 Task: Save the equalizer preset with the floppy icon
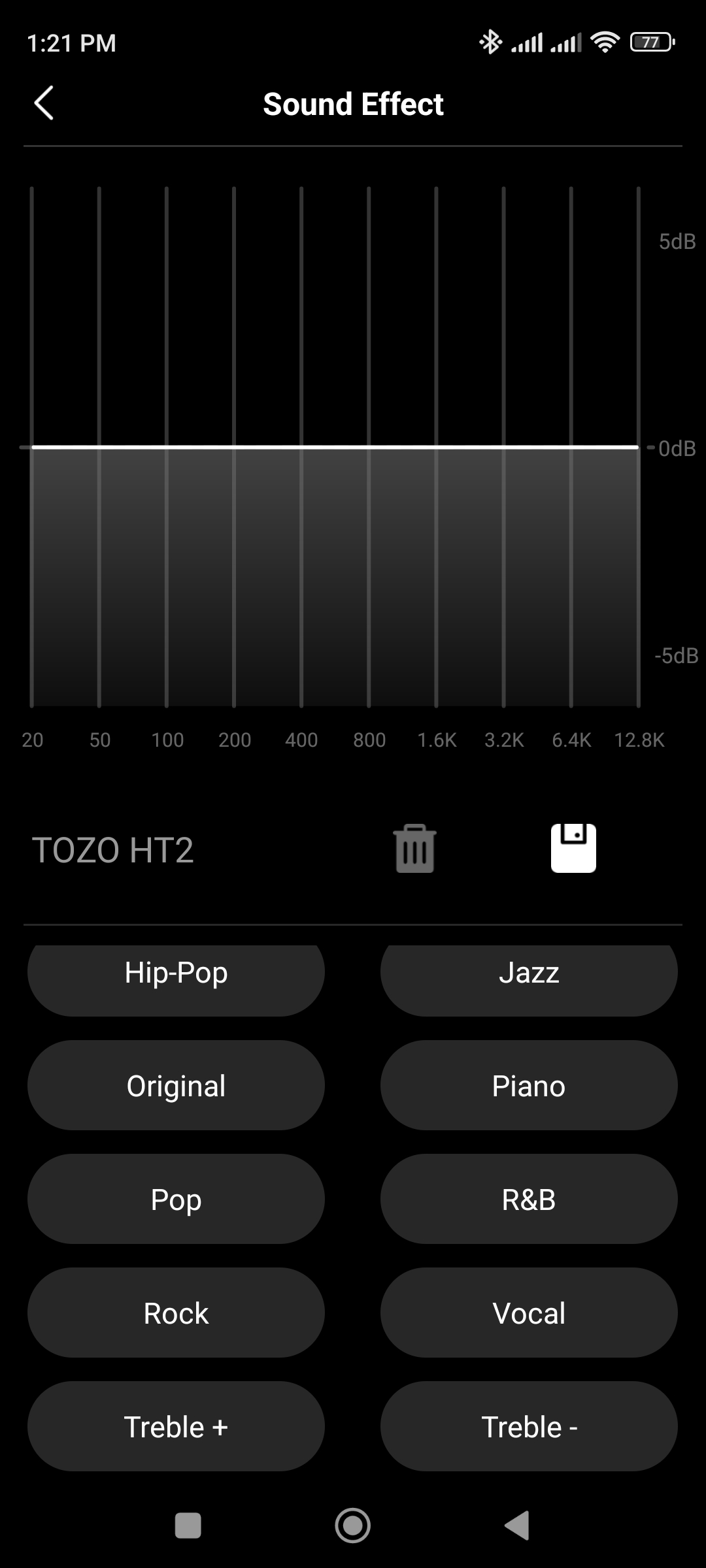coord(573,849)
